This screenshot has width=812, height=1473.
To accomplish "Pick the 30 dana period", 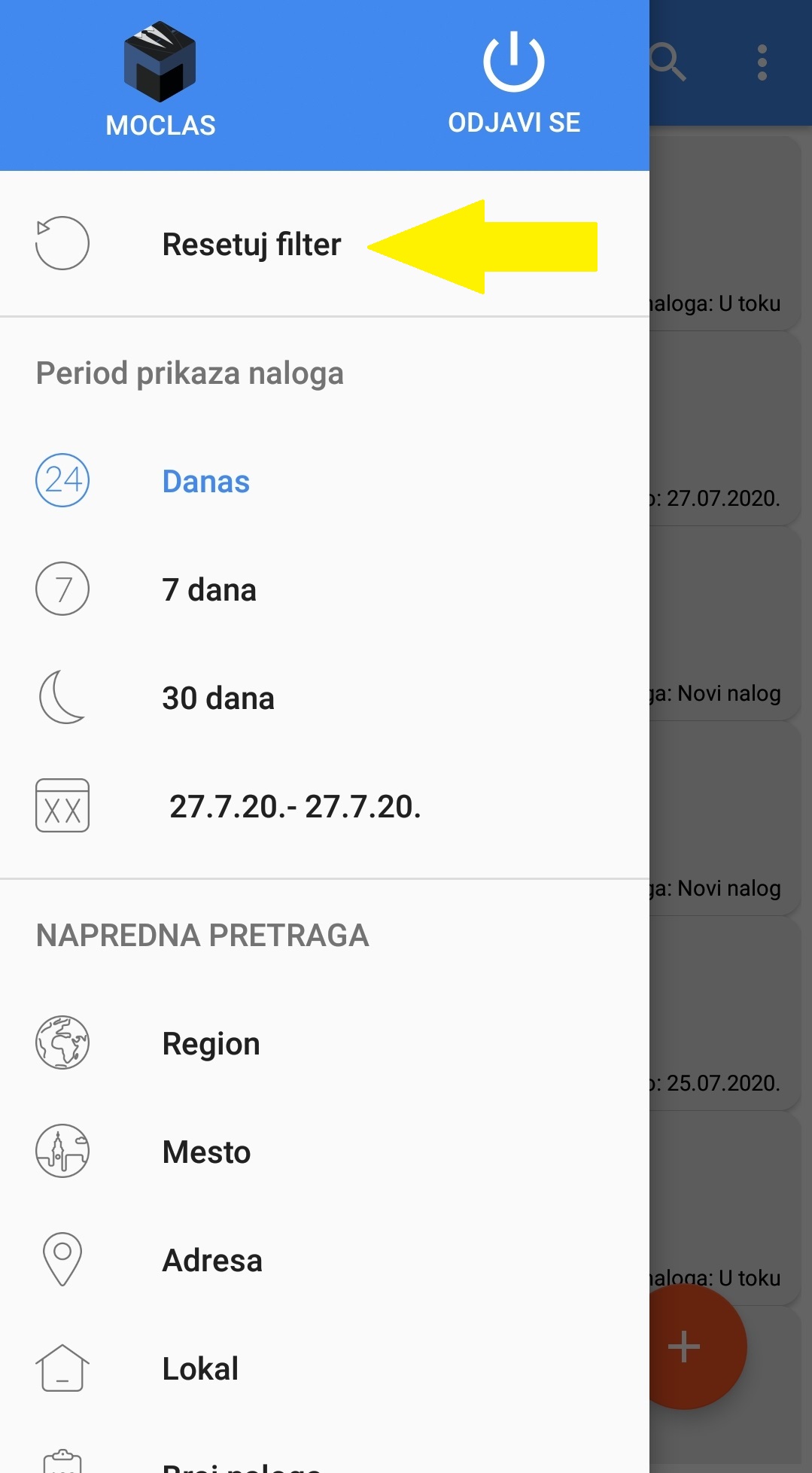I will [218, 698].
